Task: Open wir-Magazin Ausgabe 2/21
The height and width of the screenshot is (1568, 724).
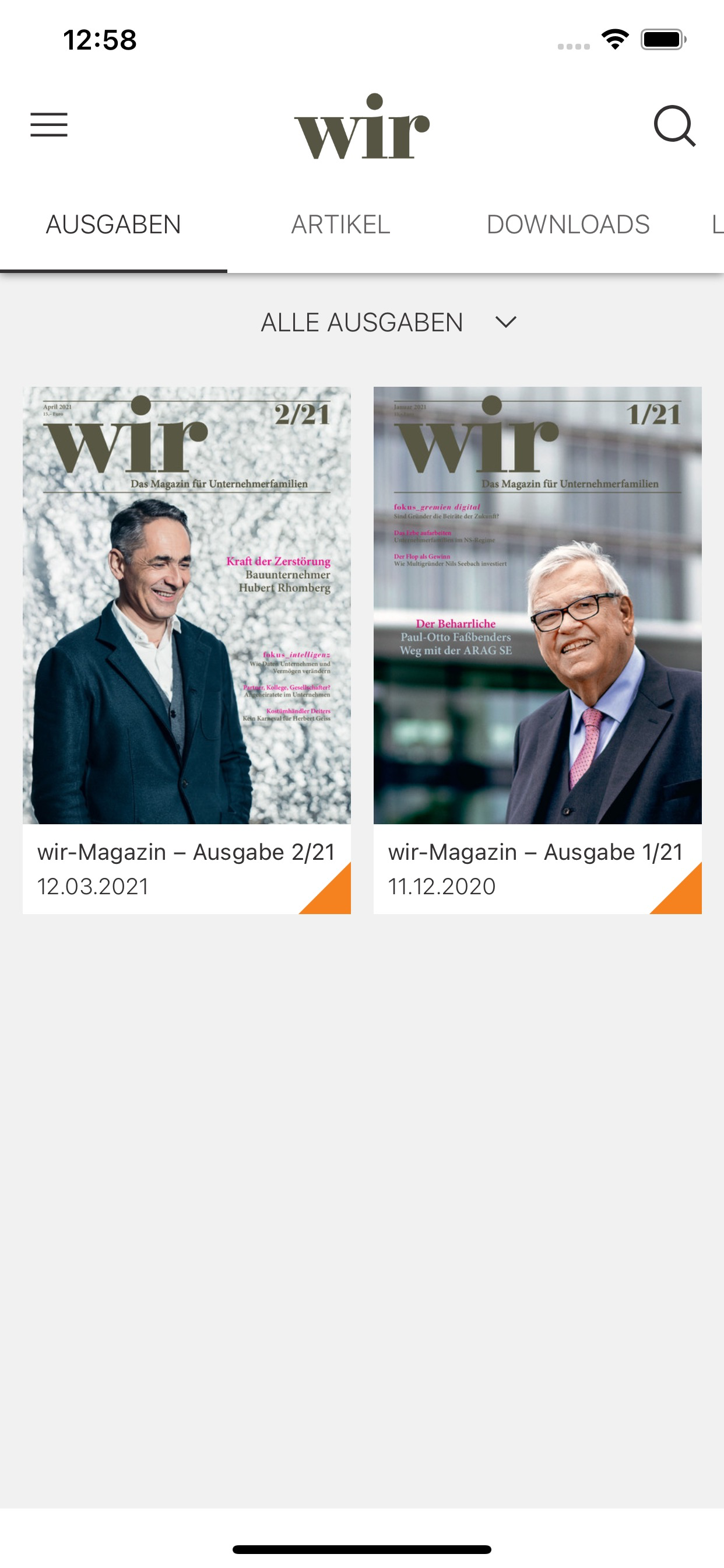Action: 187,650
